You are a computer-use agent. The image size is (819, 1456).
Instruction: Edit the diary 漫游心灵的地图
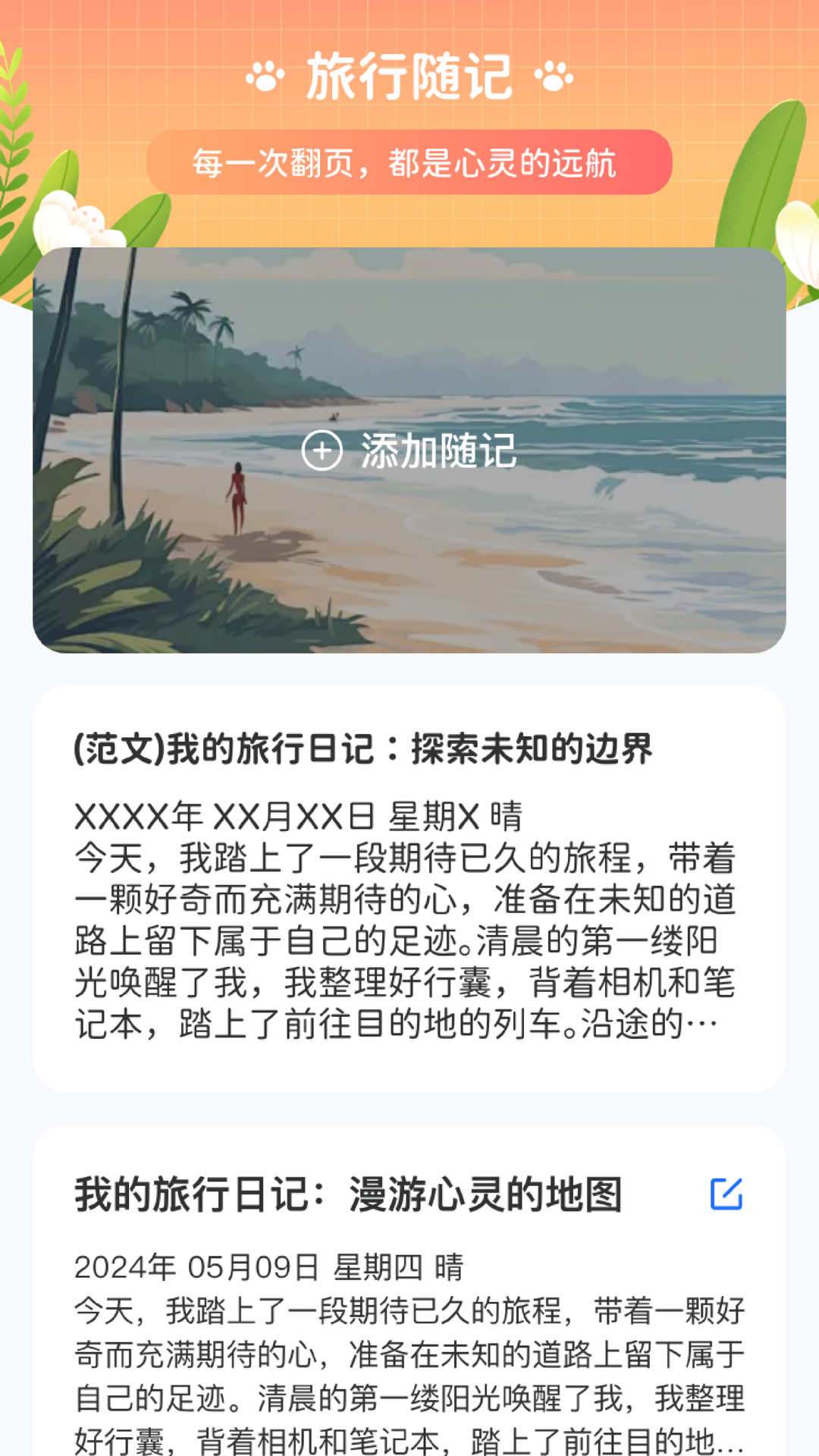[x=726, y=1194]
